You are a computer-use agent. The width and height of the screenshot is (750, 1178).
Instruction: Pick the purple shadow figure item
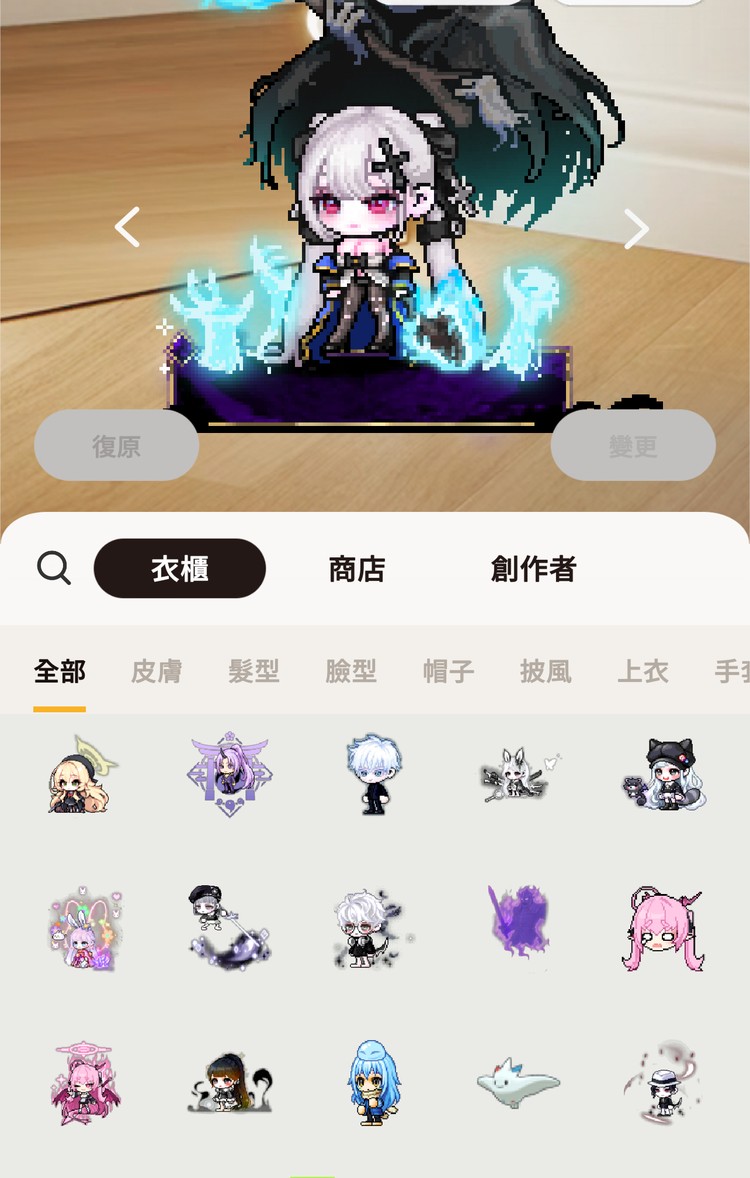[519, 925]
